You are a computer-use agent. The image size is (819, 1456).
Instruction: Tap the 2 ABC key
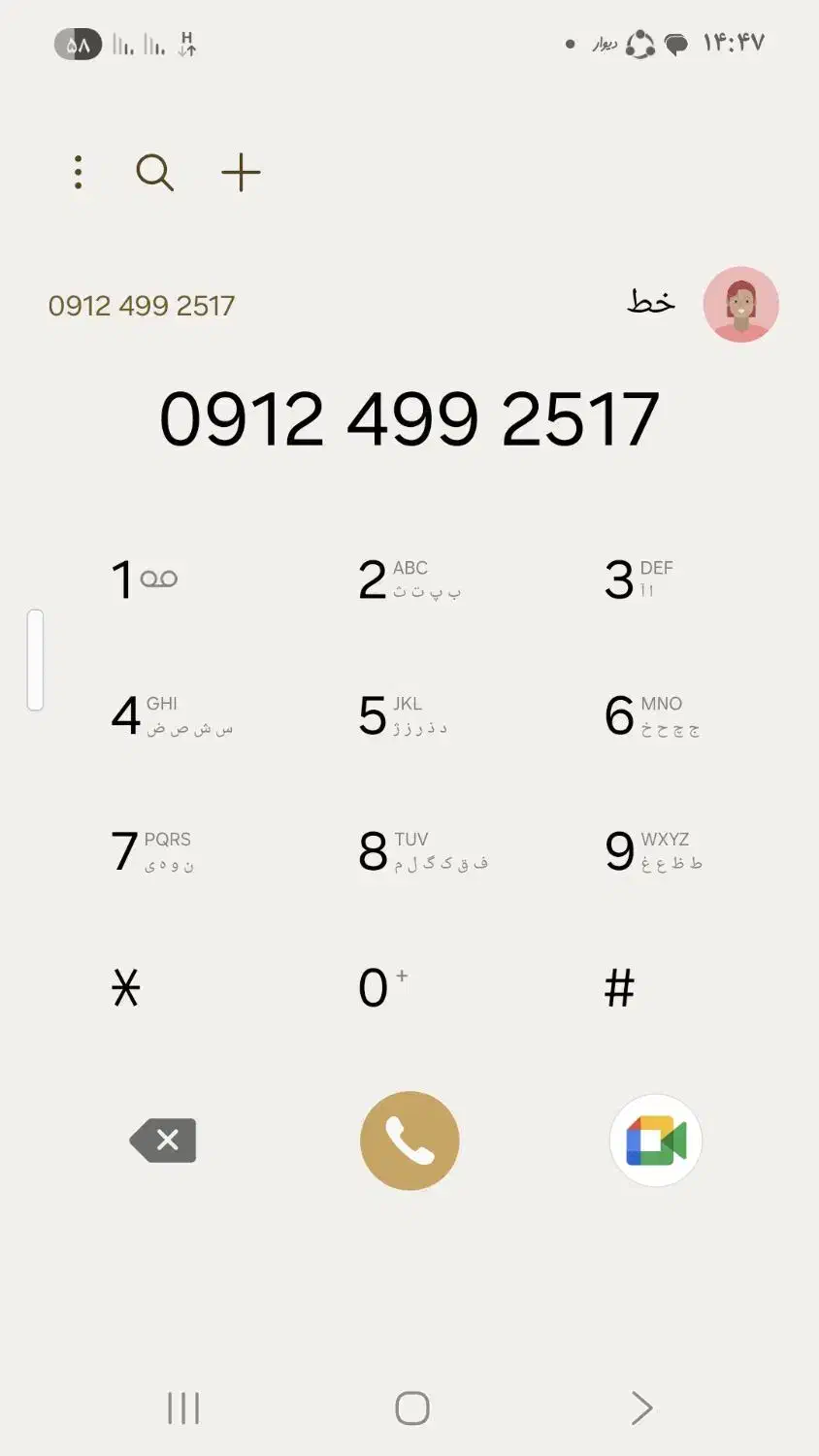[x=409, y=579]
